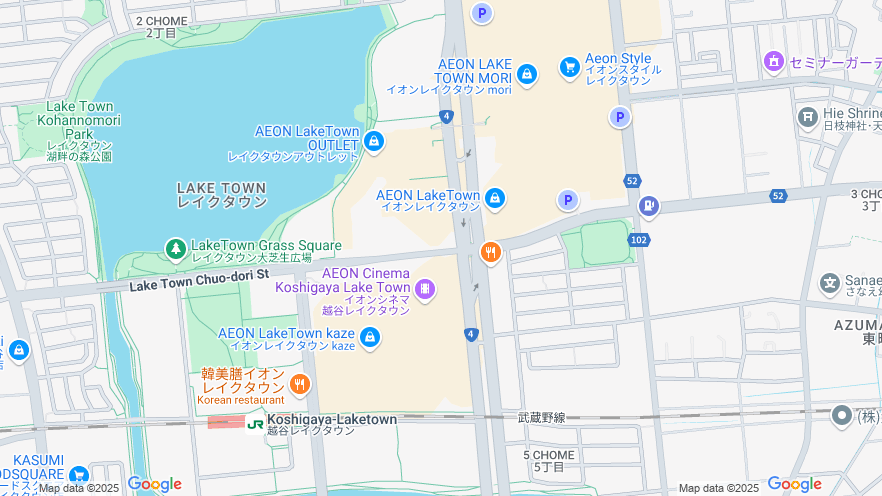Select the AEON LakeTown kaze marker
The width and height of the screenshot is (882, 496).
370,338
